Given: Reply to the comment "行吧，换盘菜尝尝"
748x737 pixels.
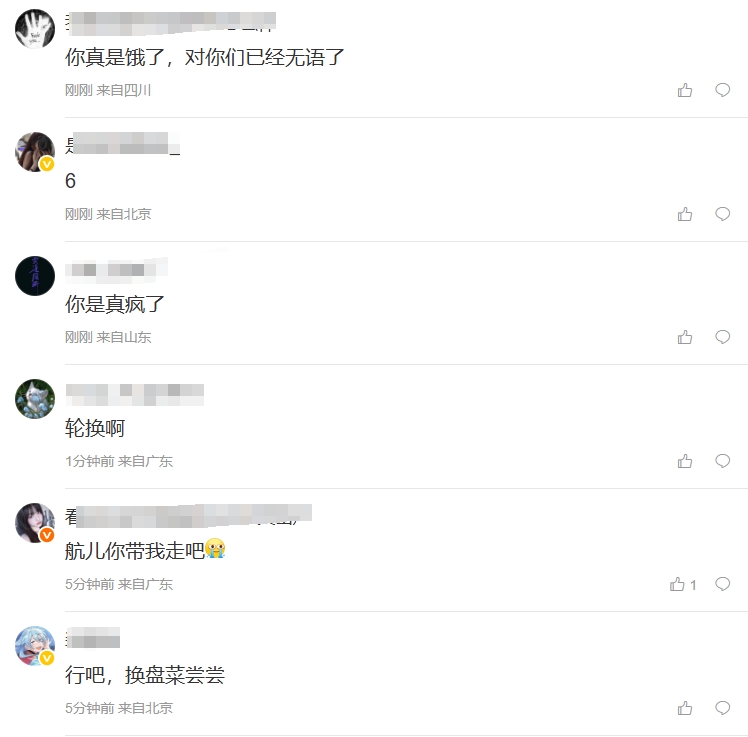Looking at the screenshot, I should point(722,708).
